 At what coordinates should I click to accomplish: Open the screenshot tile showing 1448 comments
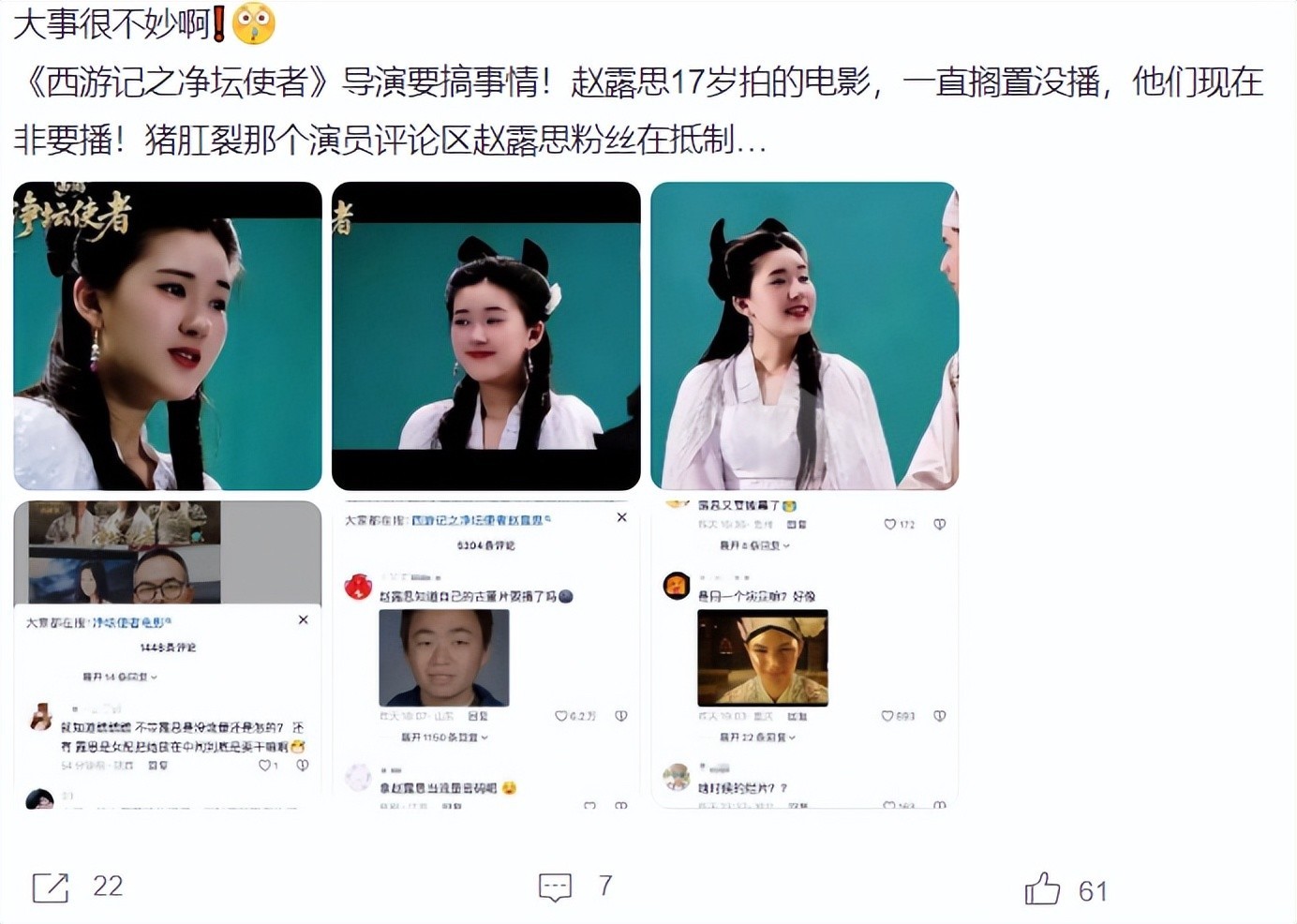coord(168,654)
